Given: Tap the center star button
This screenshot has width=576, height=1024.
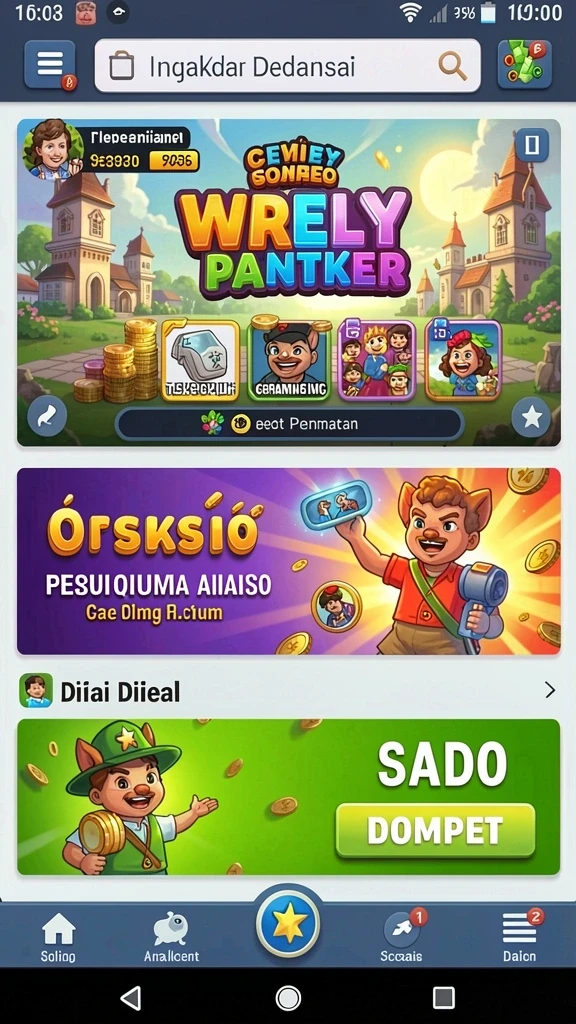Looking at the screenshot, I should click(289, 925).
